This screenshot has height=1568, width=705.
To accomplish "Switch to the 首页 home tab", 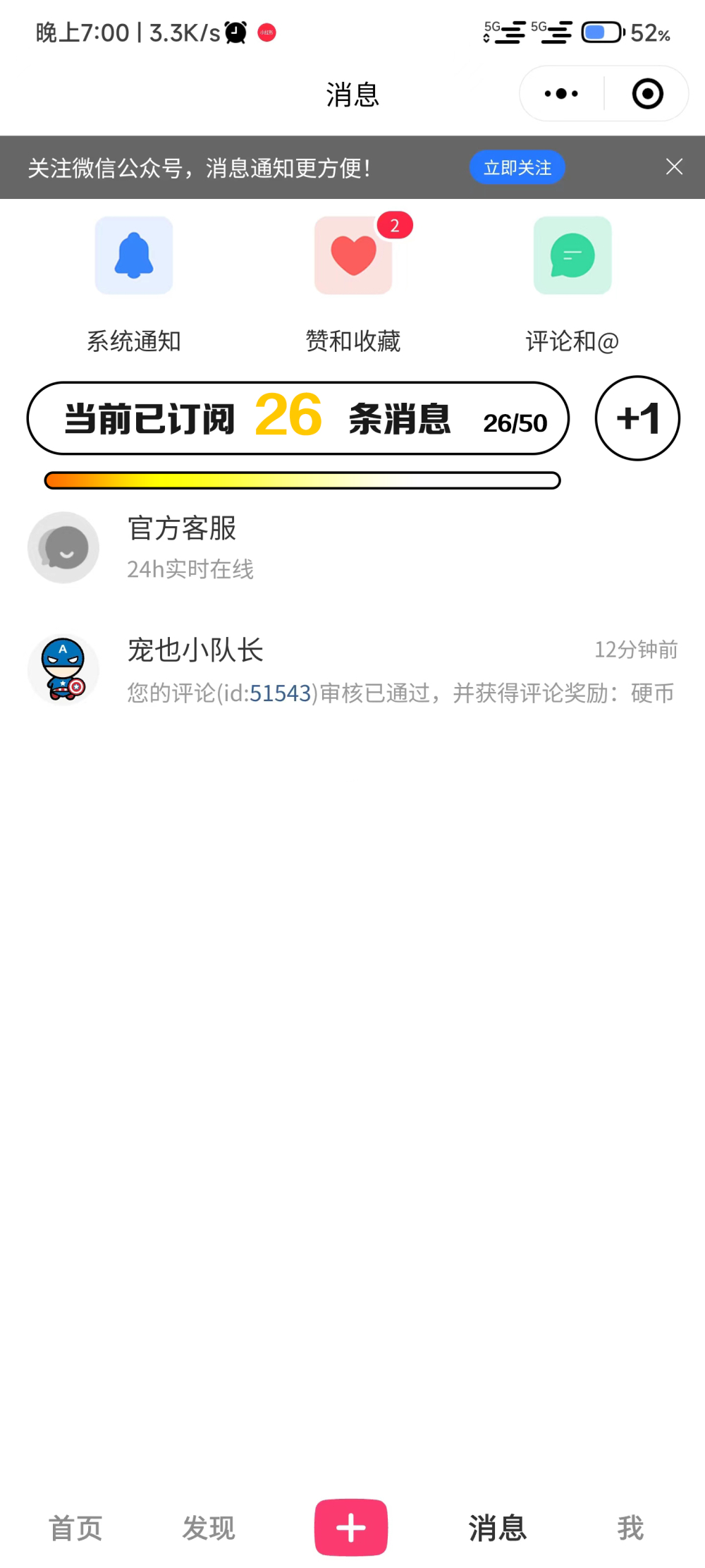I will coord(75,1528).
